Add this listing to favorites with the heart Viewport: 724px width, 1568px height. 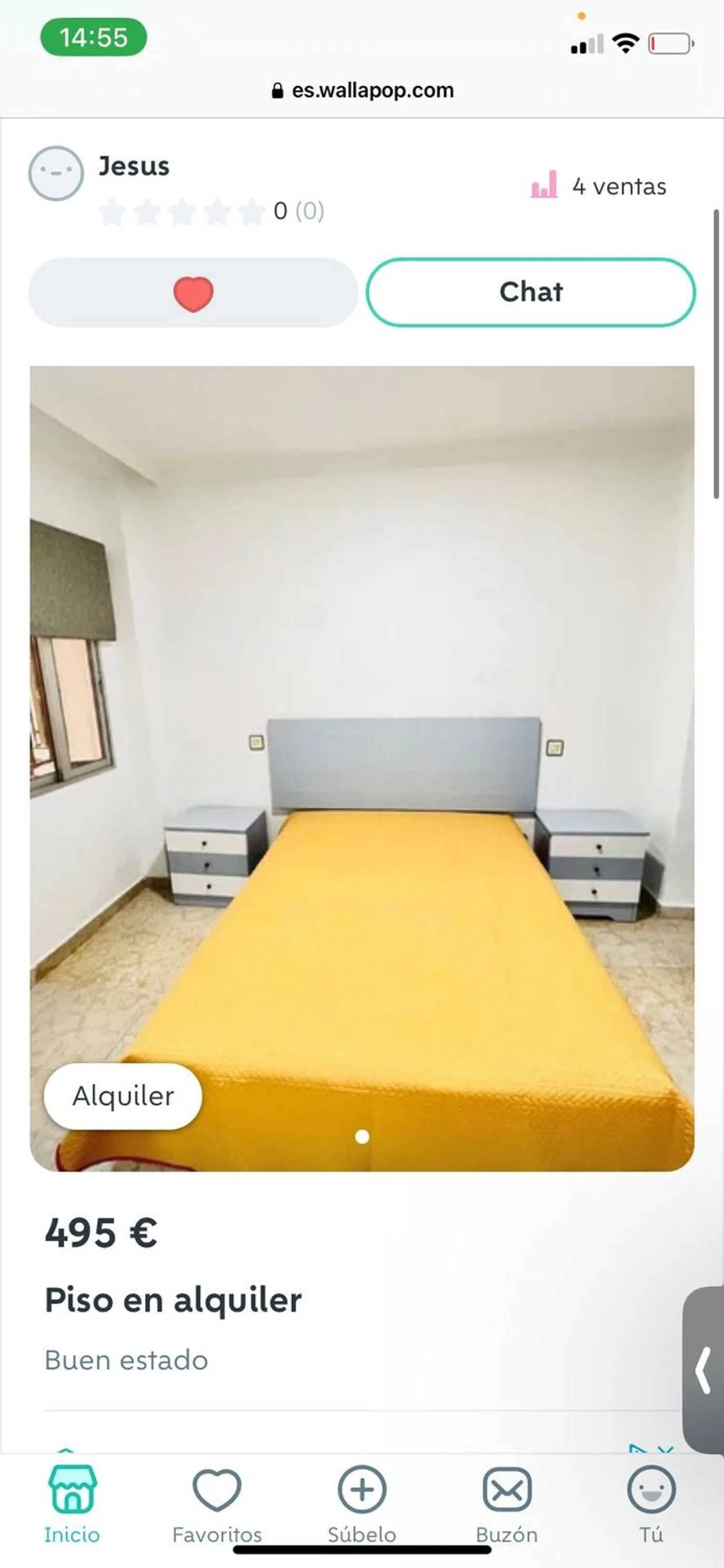tap(193, 293)
